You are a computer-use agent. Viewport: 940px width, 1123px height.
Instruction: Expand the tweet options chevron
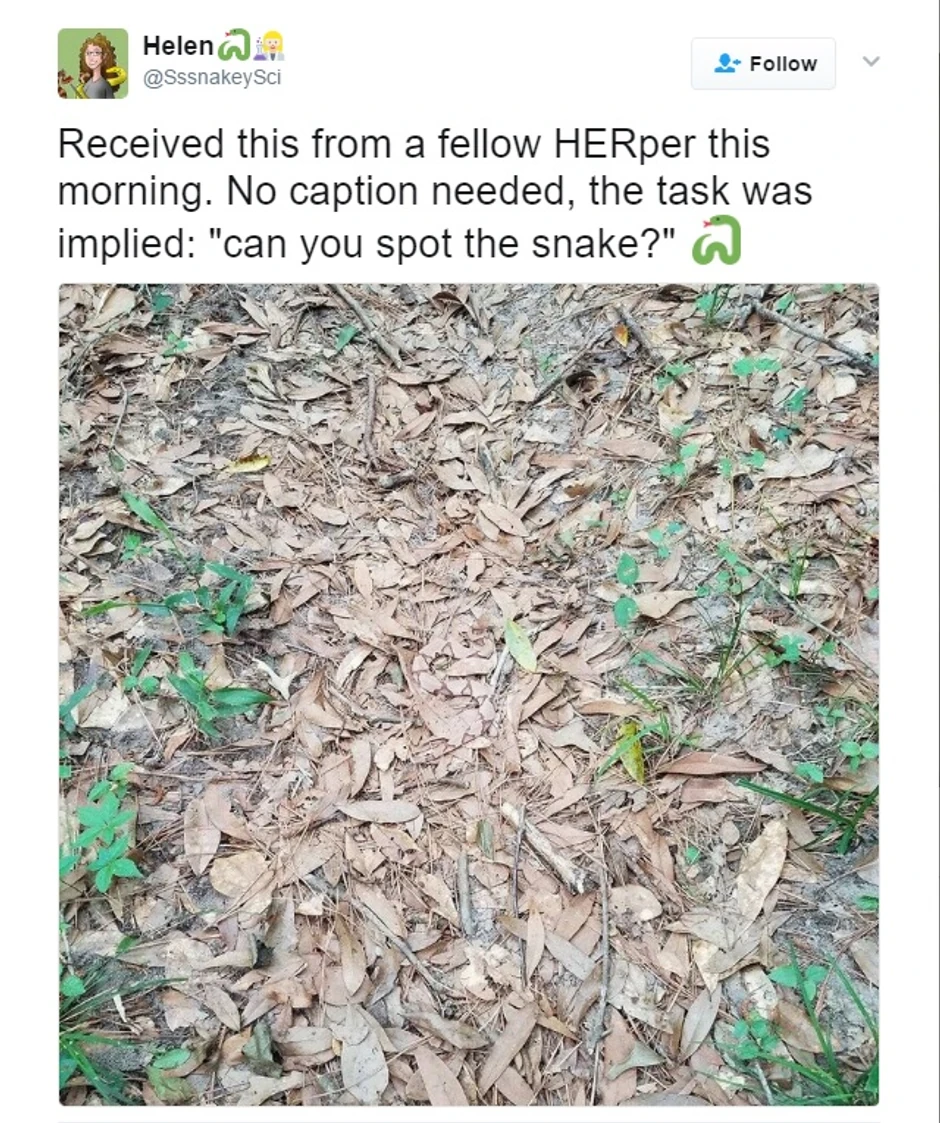tap(871, 62)
